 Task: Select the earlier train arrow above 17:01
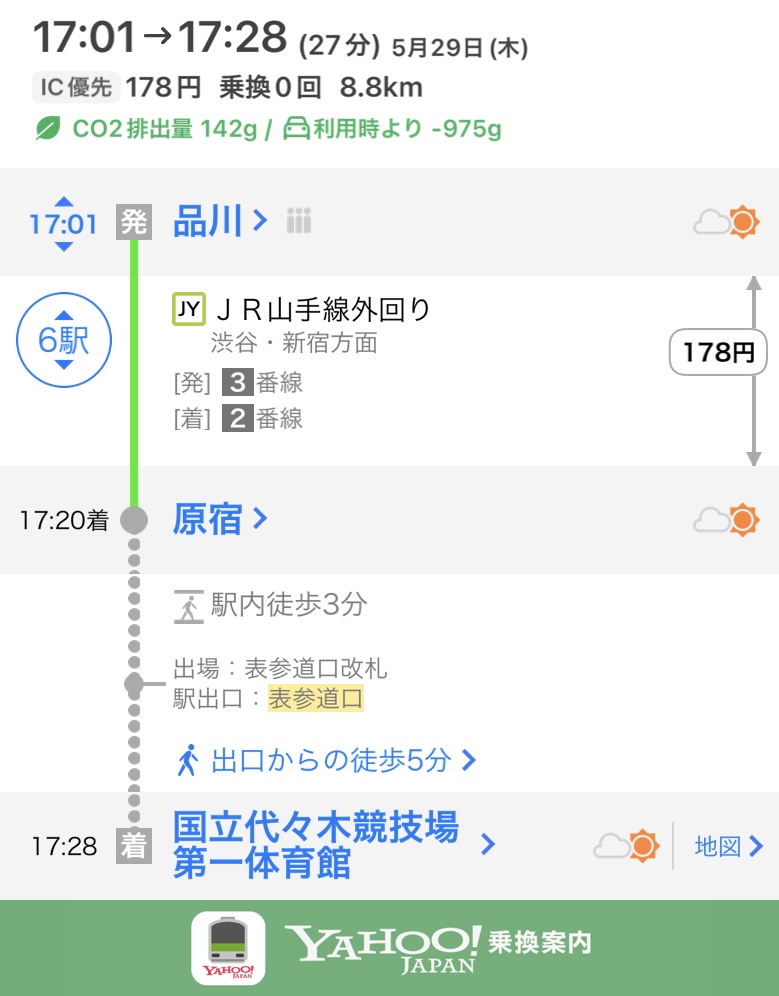coord(64,201)
